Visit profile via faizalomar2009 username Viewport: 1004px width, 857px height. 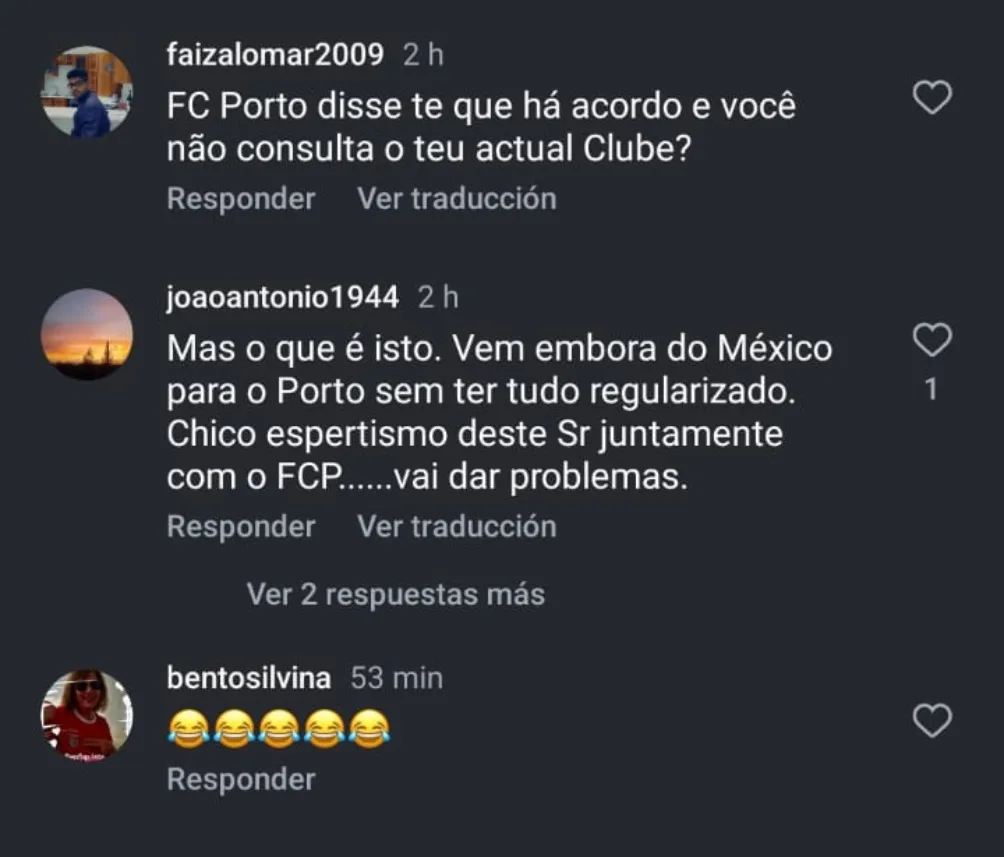coord(275,55)
